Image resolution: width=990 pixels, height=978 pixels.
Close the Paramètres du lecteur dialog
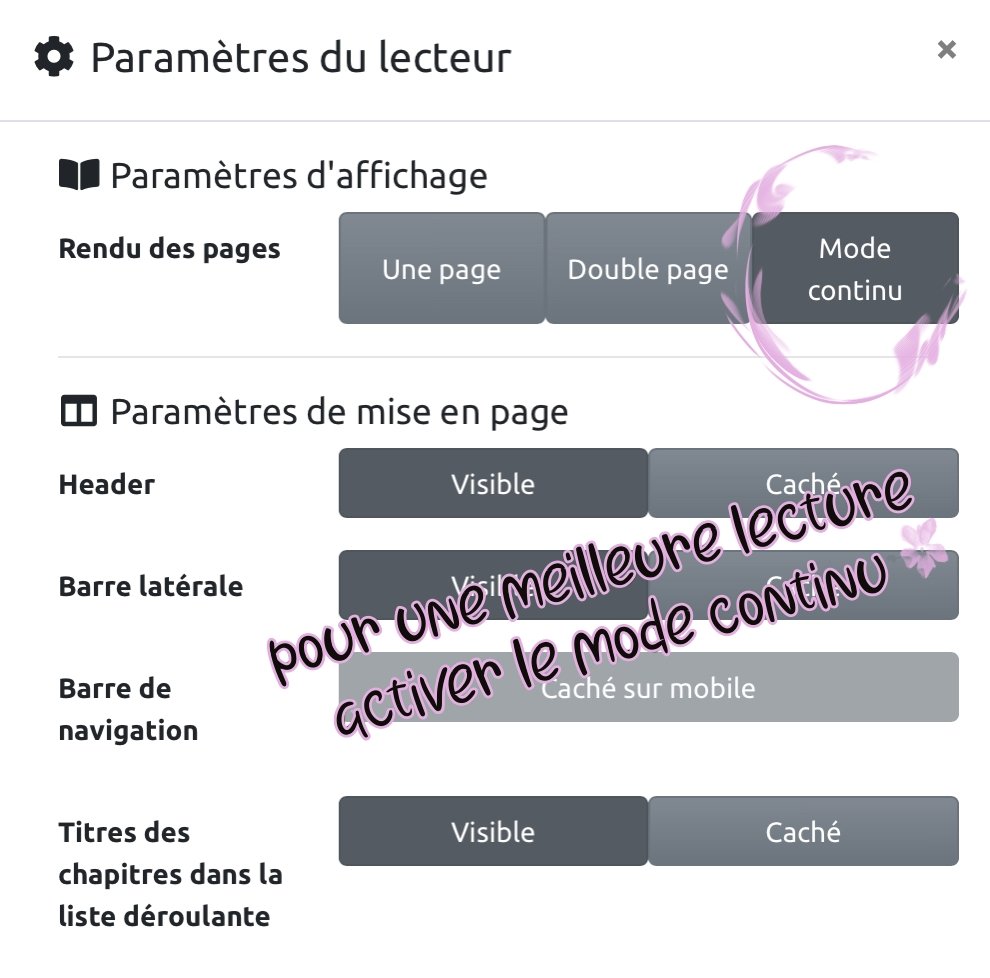point(946,50)
